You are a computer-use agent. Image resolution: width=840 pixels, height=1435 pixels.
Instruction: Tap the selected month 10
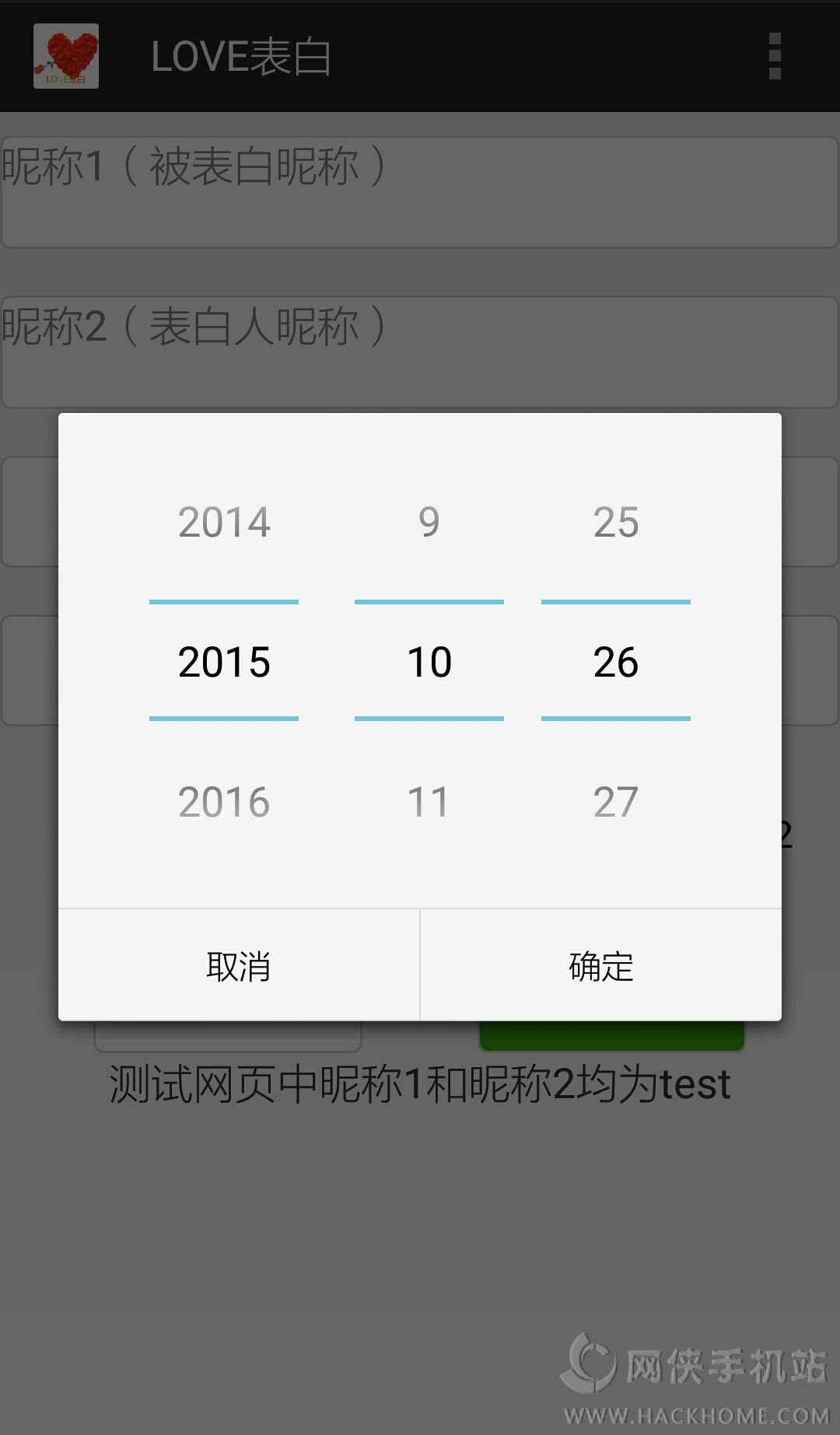pyautogui.click(x=429, y=662)
